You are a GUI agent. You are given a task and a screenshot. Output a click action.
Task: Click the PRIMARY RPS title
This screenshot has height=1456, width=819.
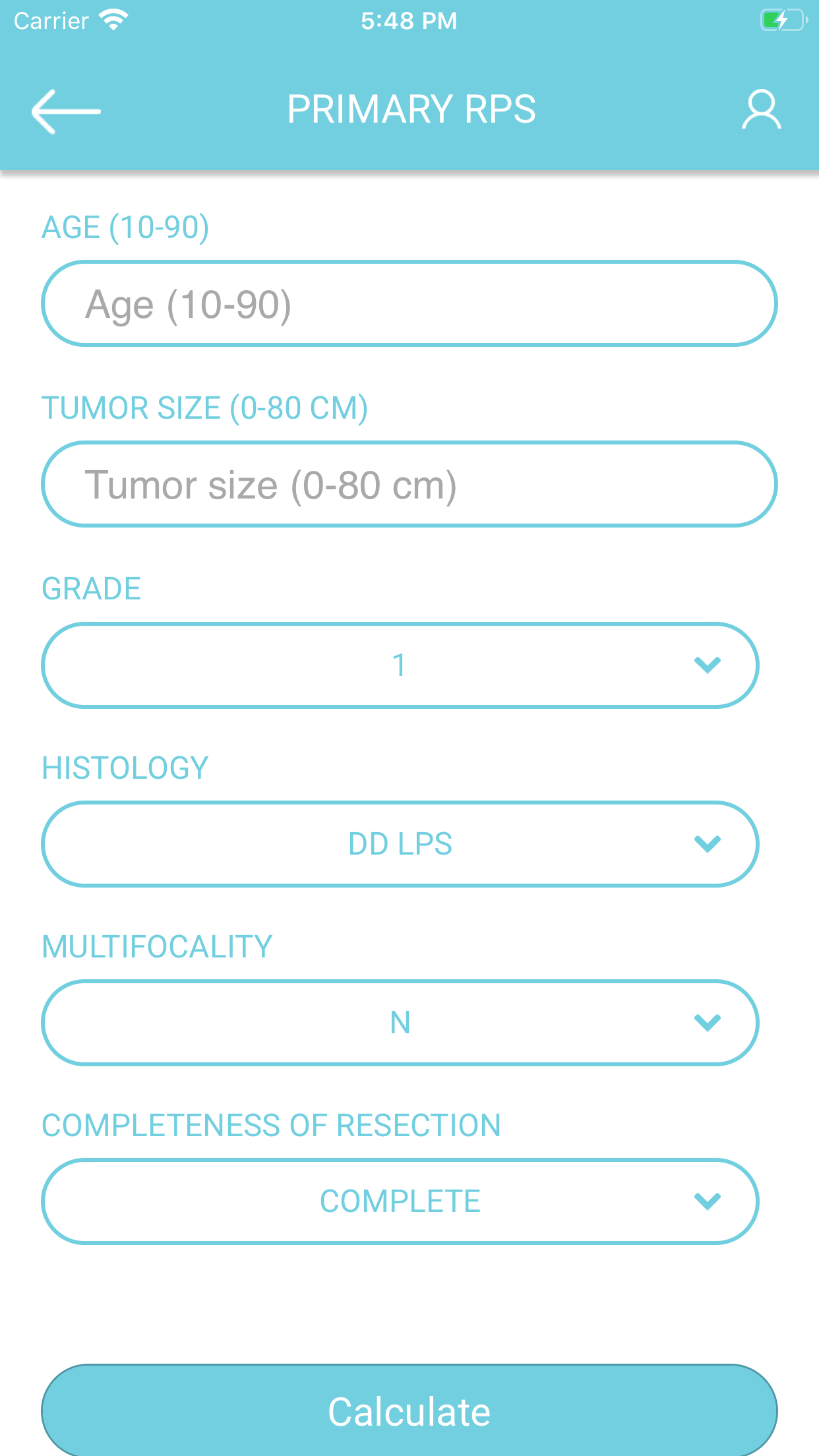click(x=409, y=109)
